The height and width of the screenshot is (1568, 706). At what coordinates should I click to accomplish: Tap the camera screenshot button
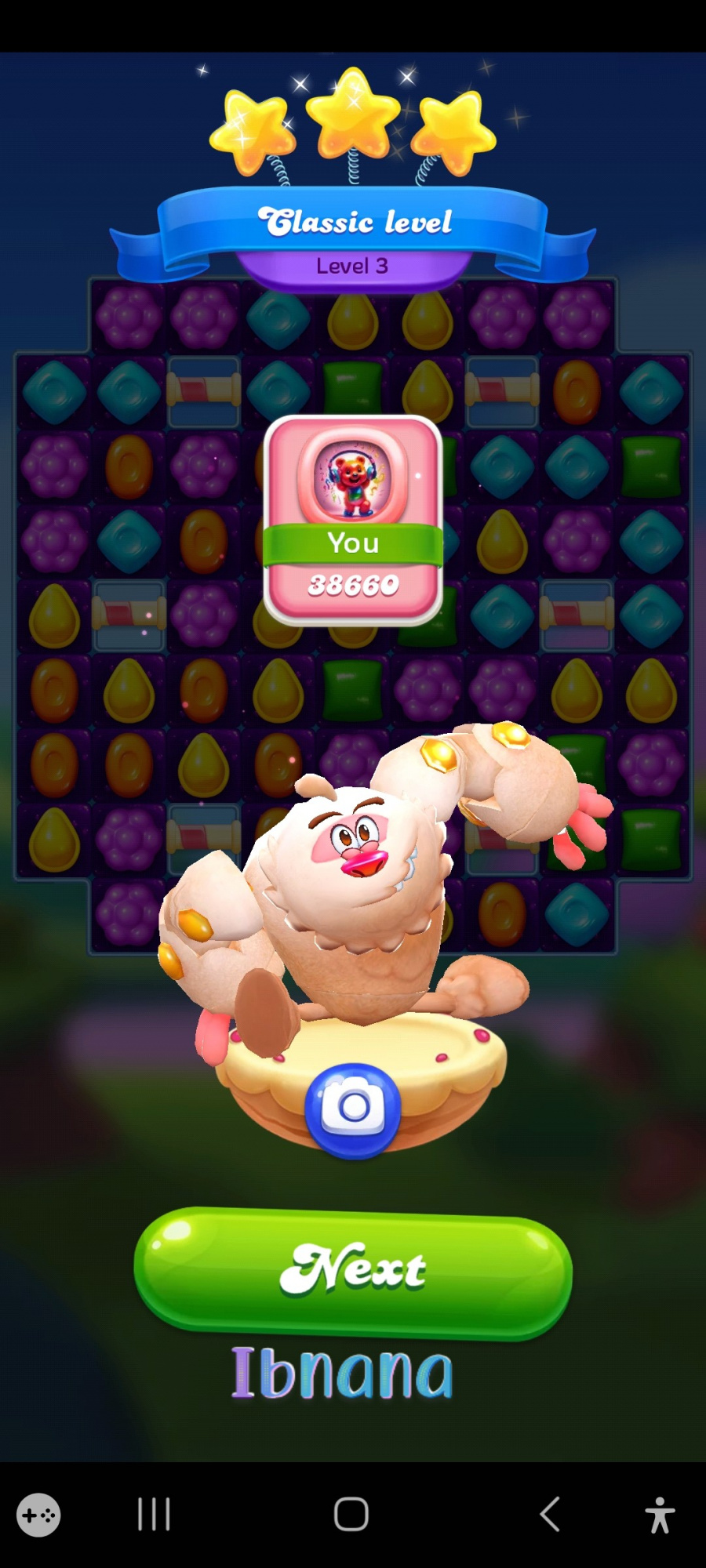click(353, 1109)
